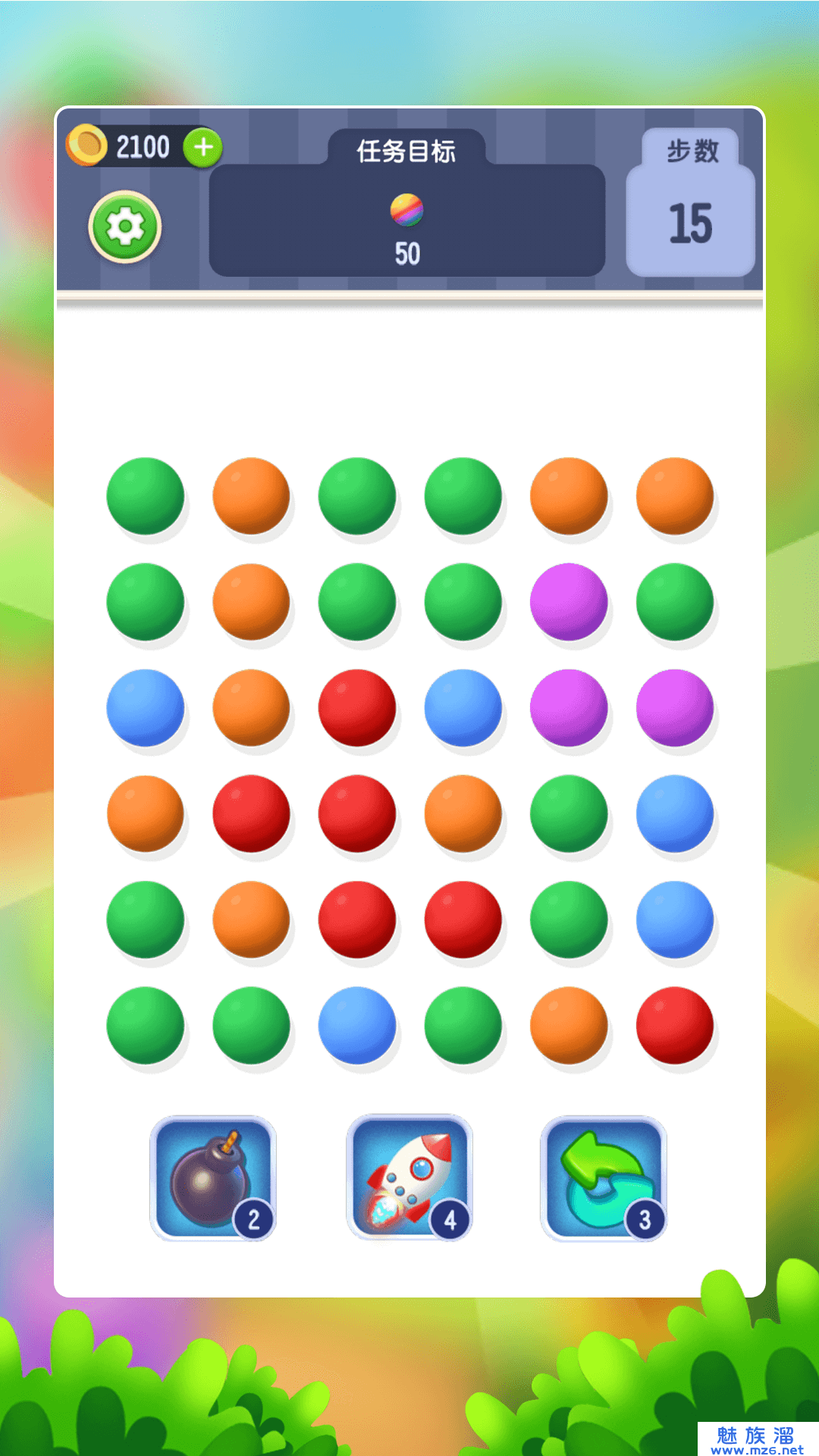Use the green undo arrow power-up
The height and width of the screenshot is (1456, 819).
click(604, 1178)
